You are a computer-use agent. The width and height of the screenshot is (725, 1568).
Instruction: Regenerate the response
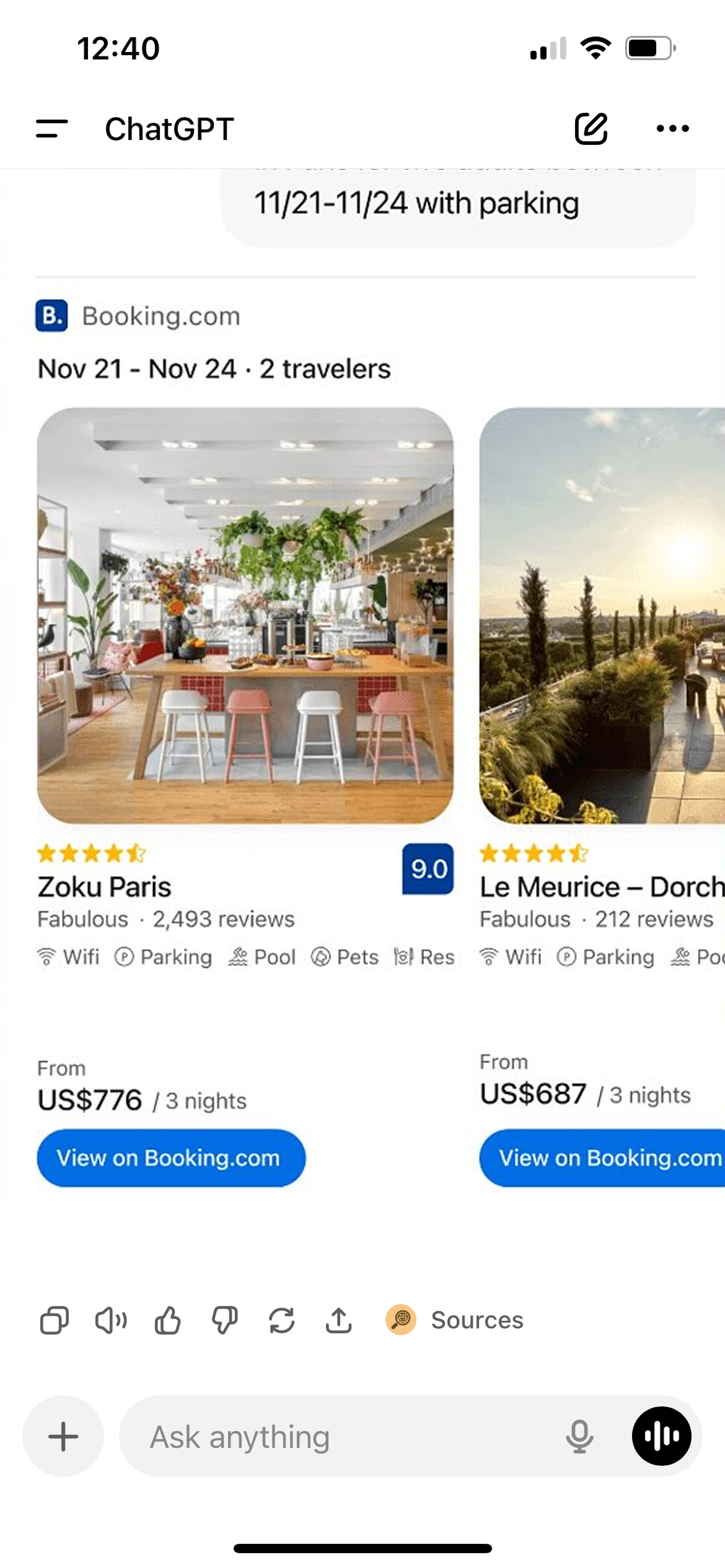click(281, 1320)
